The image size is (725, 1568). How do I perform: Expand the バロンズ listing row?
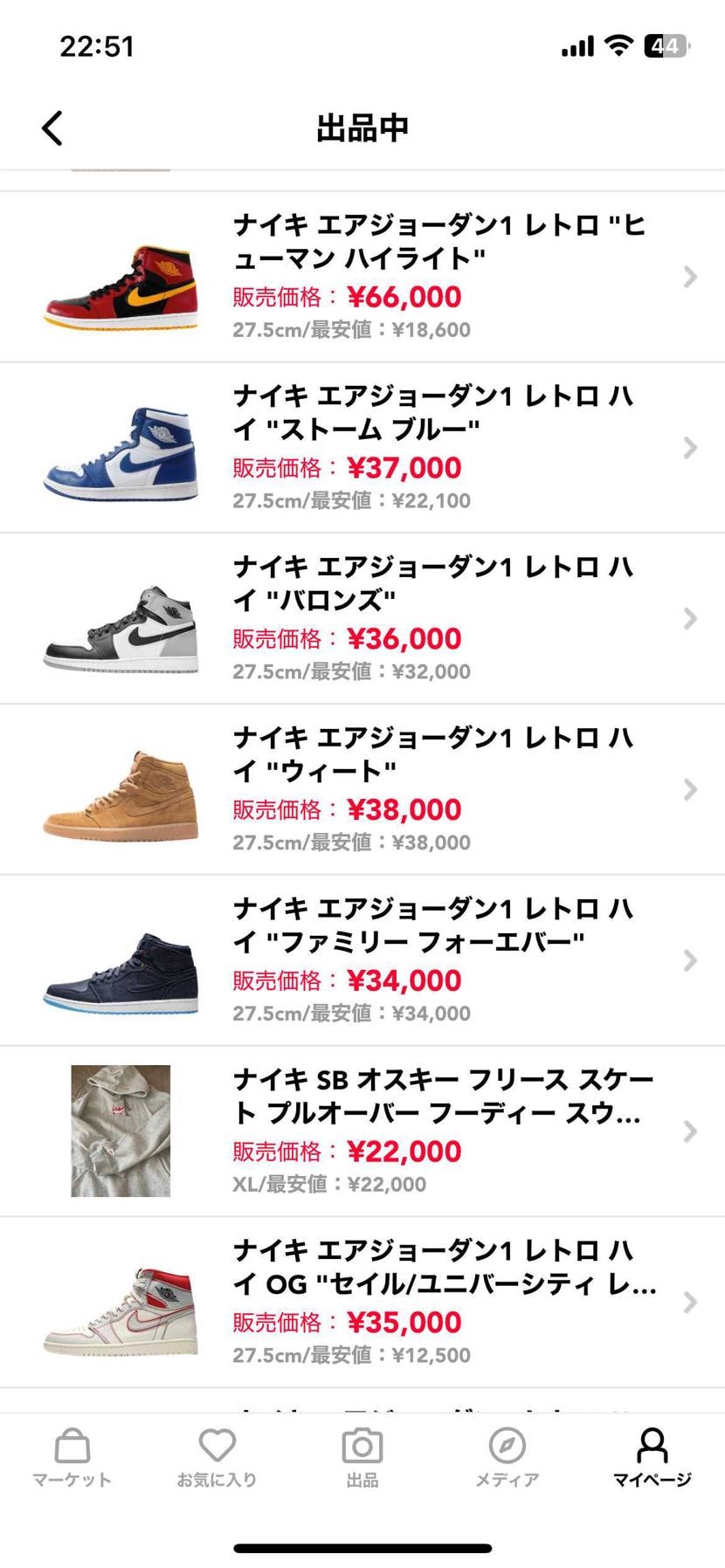(x=690, y=619)
